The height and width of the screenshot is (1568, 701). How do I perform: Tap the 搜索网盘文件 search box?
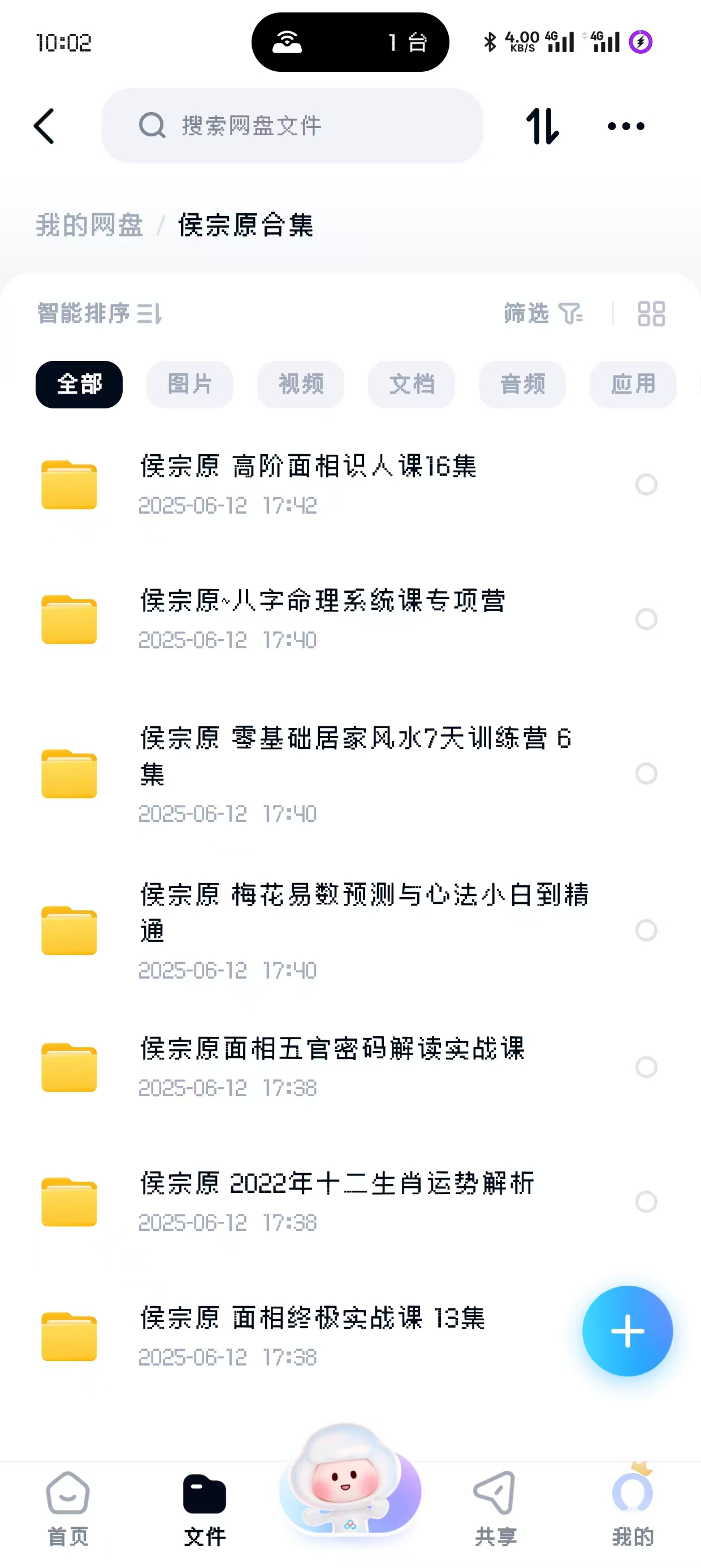[292, 126]
